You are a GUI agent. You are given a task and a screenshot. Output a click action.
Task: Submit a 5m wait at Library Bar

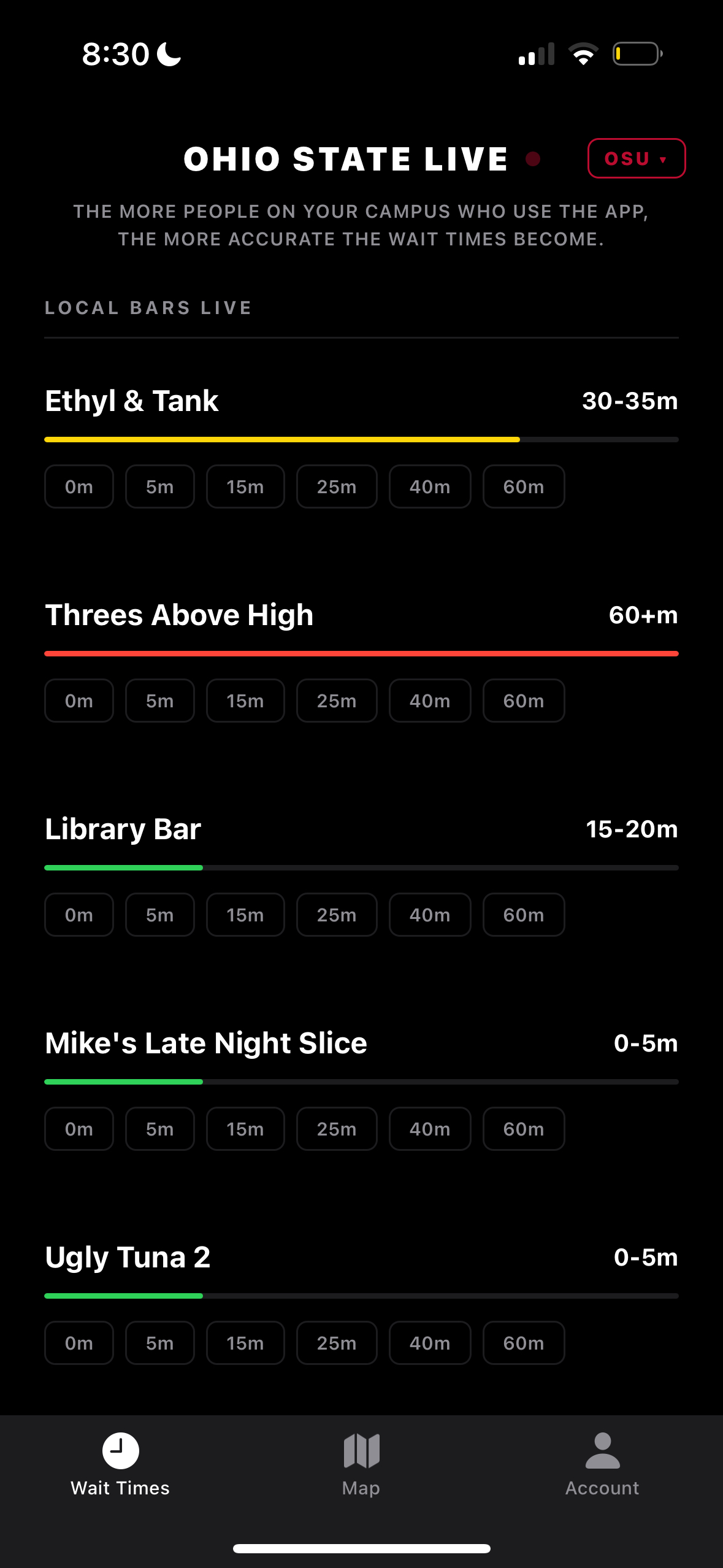tap(159, 915)
